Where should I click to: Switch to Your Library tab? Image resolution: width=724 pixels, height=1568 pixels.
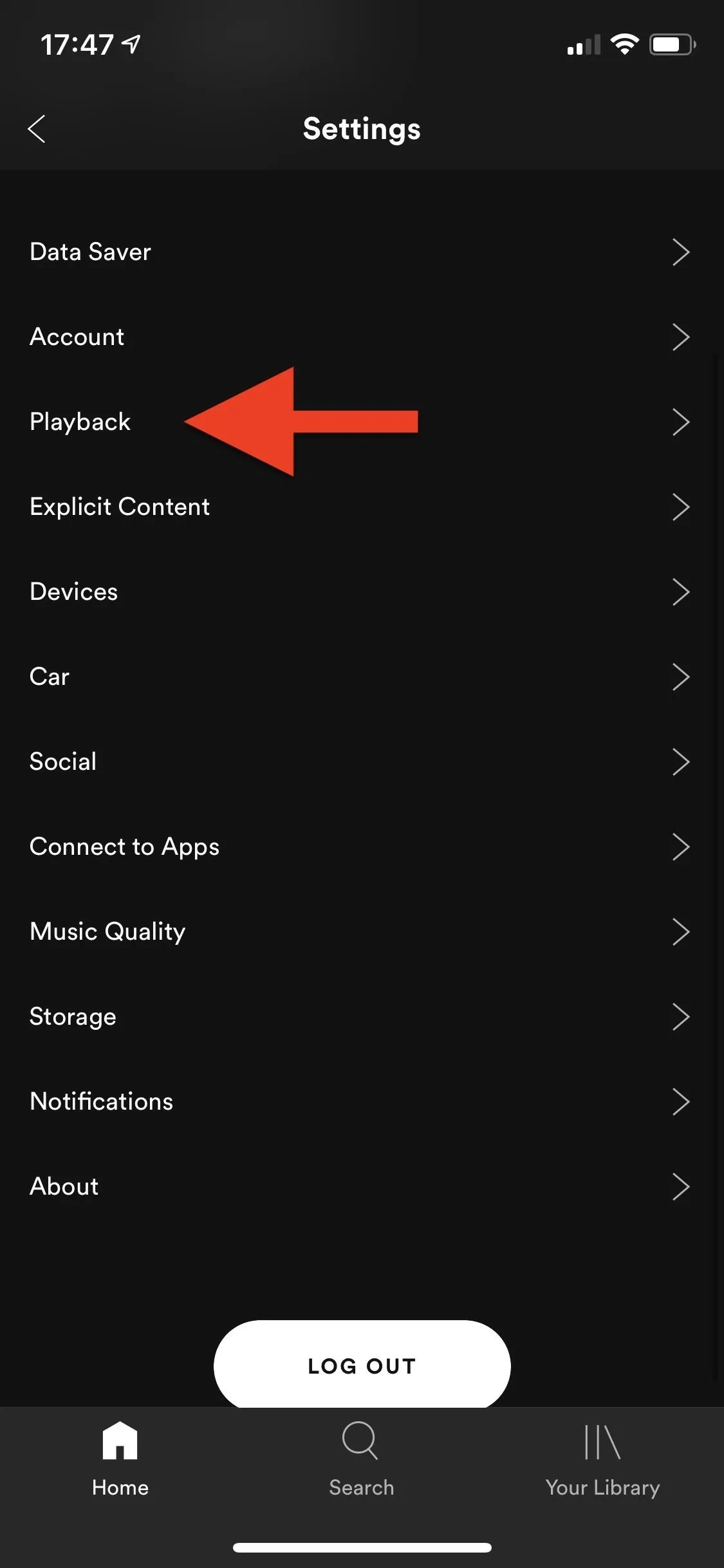tap(602, 1460)
